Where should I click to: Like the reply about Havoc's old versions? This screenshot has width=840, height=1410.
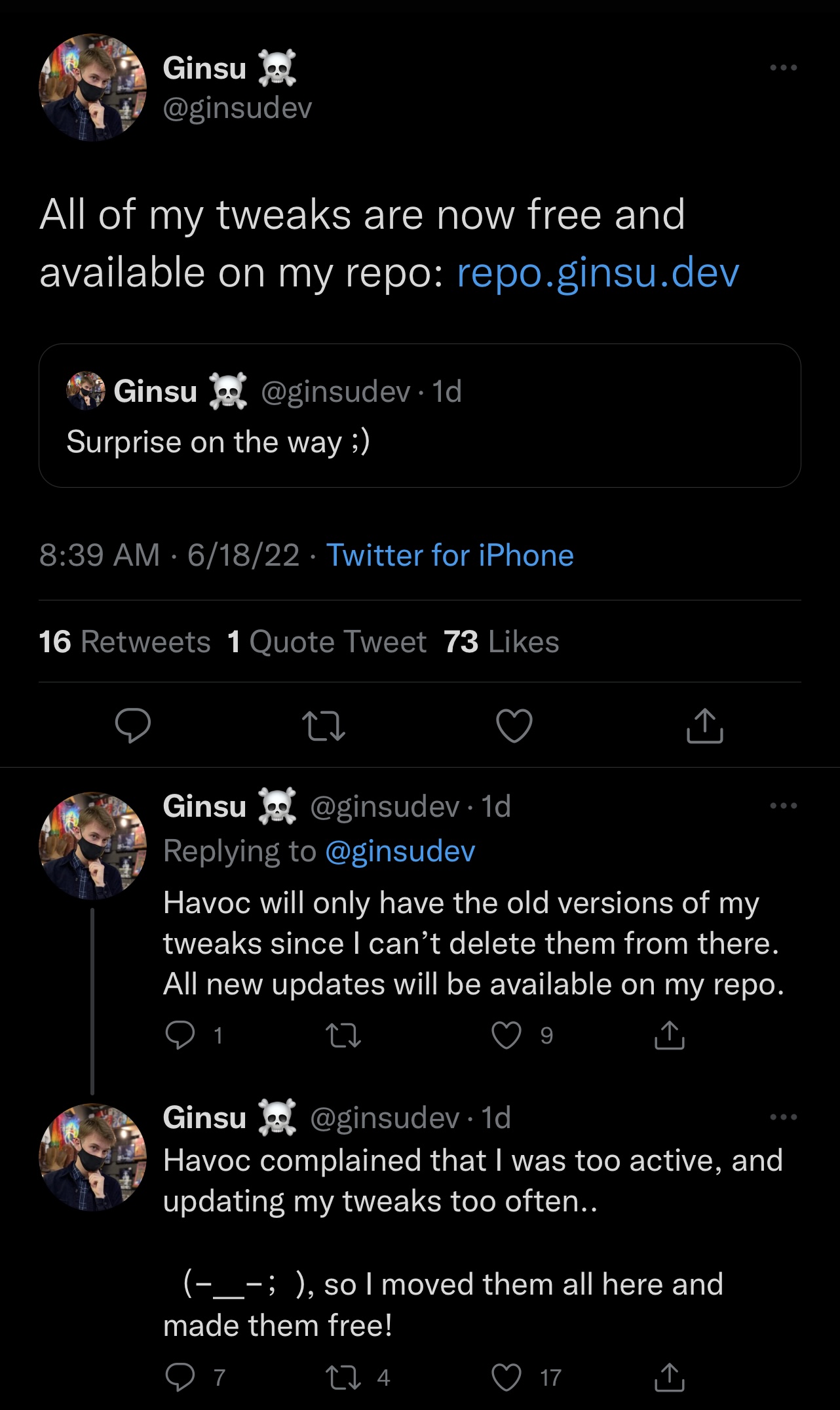coord(506,1036)
